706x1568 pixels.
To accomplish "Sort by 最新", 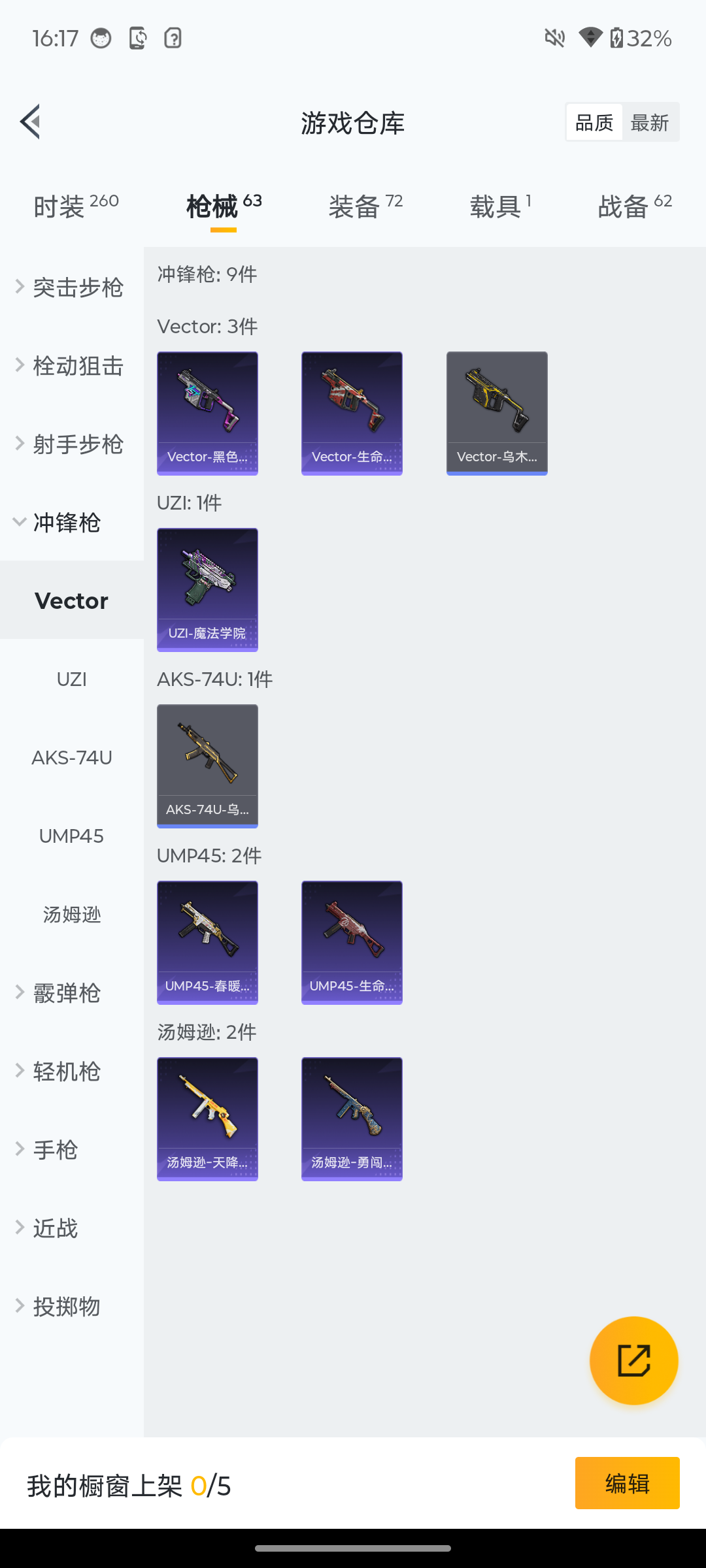I will pos(650,122).
